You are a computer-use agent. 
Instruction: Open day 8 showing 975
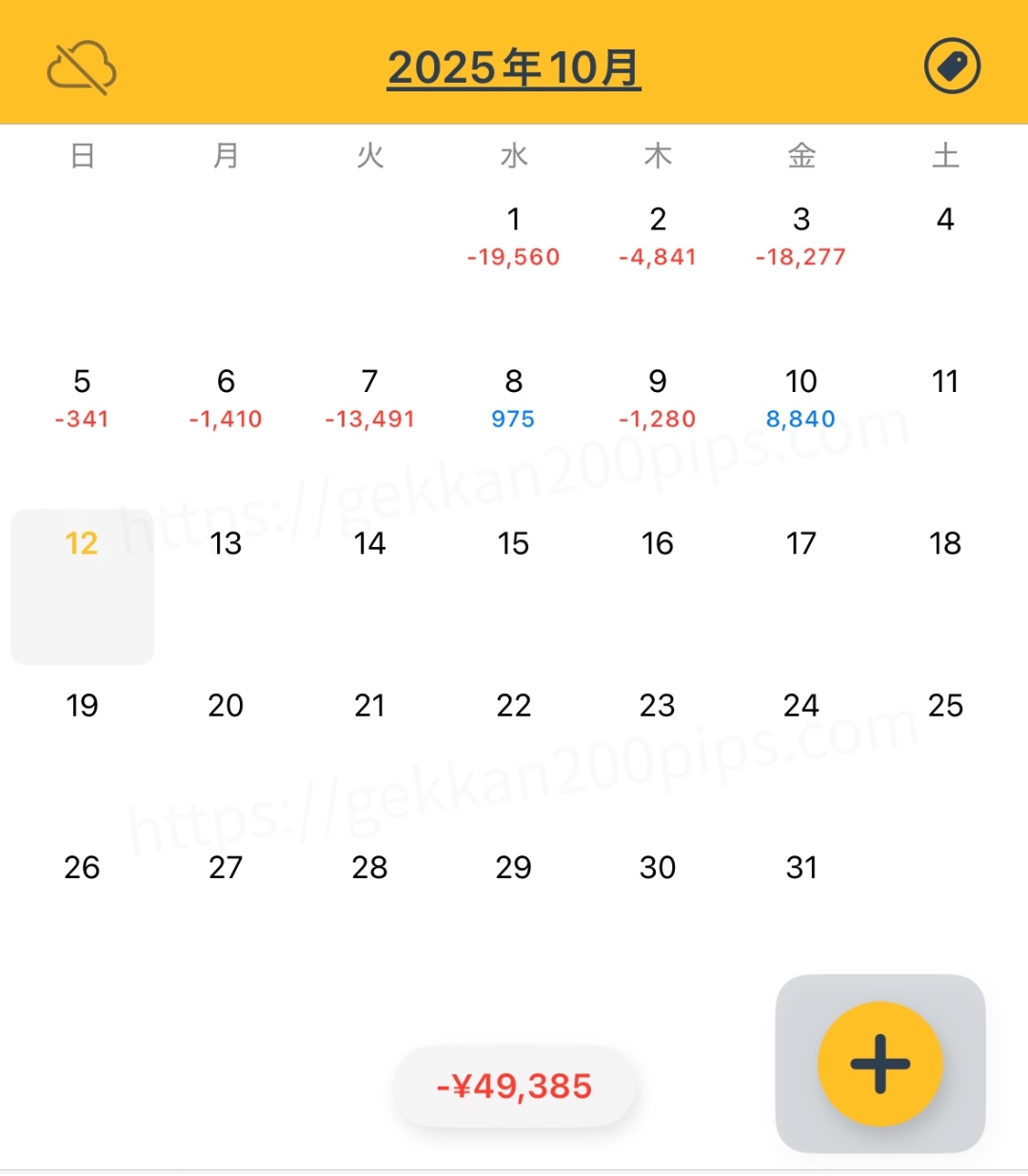[514, 398]
